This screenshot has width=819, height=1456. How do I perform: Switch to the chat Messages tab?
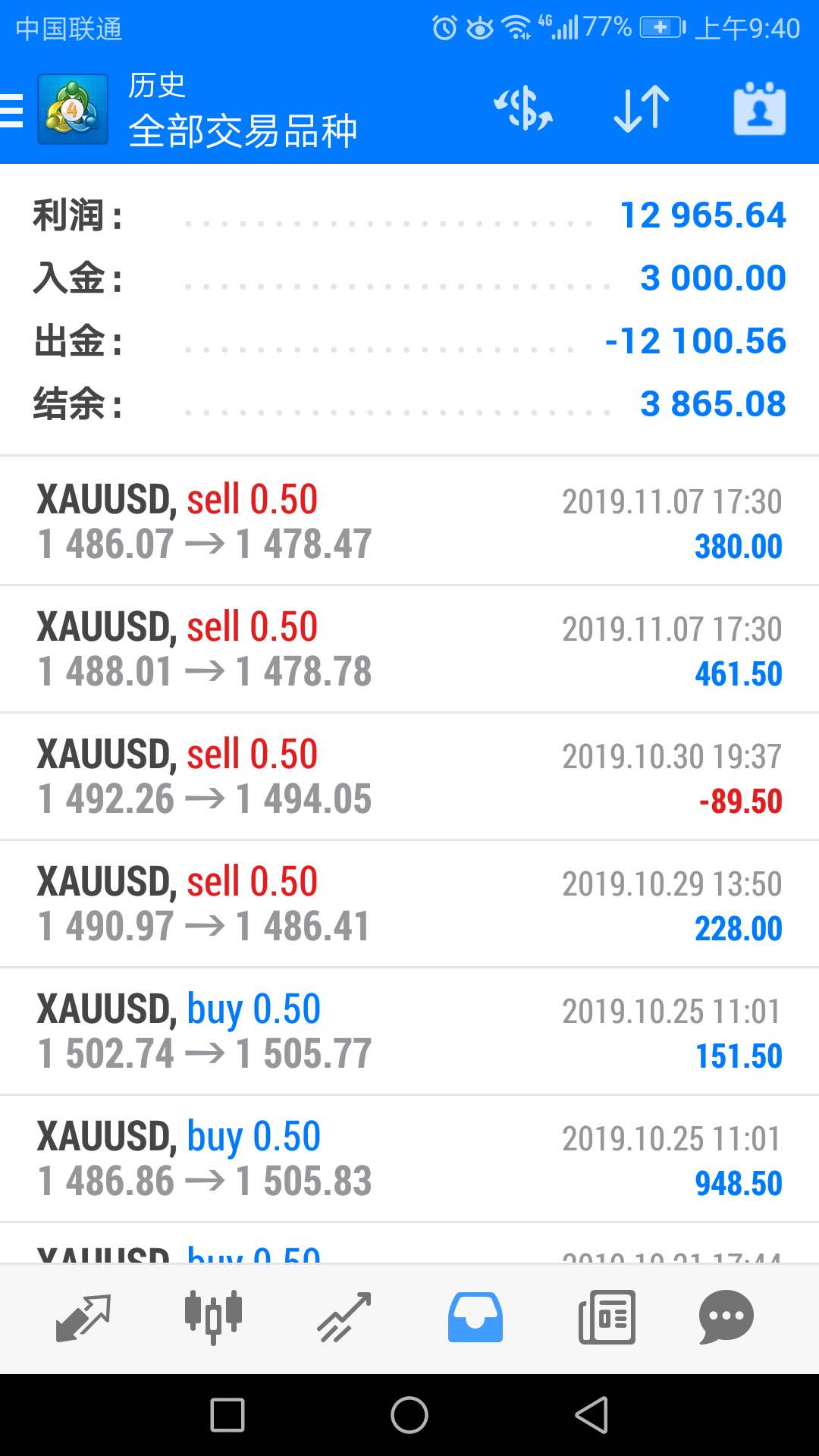click(x=726, y=1317)
